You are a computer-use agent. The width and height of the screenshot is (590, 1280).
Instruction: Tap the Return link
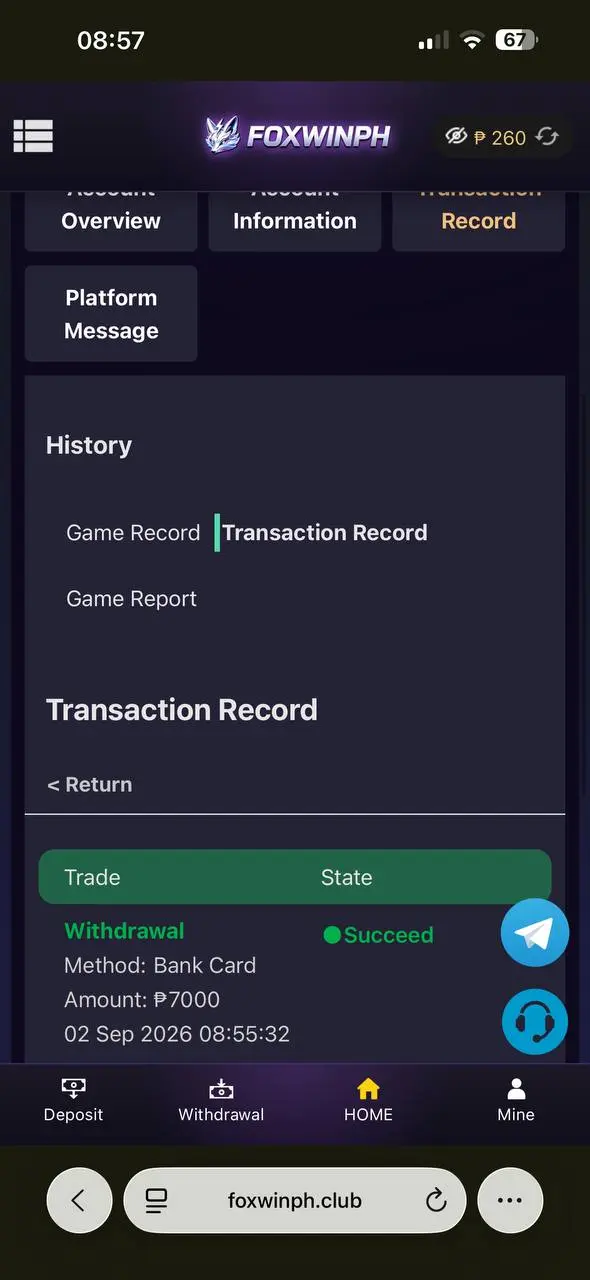coord(89,785)
